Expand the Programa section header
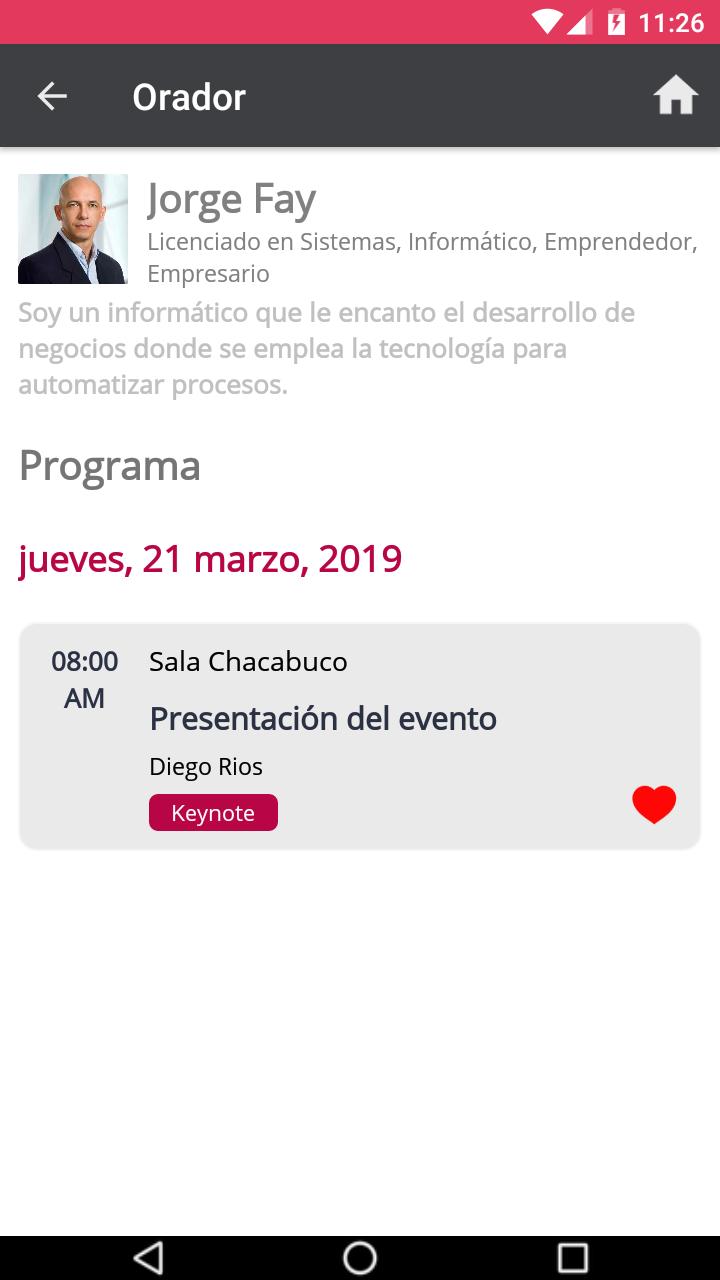Image resolution: width=720 pixels, height=1280 pixels. (109, 465)
